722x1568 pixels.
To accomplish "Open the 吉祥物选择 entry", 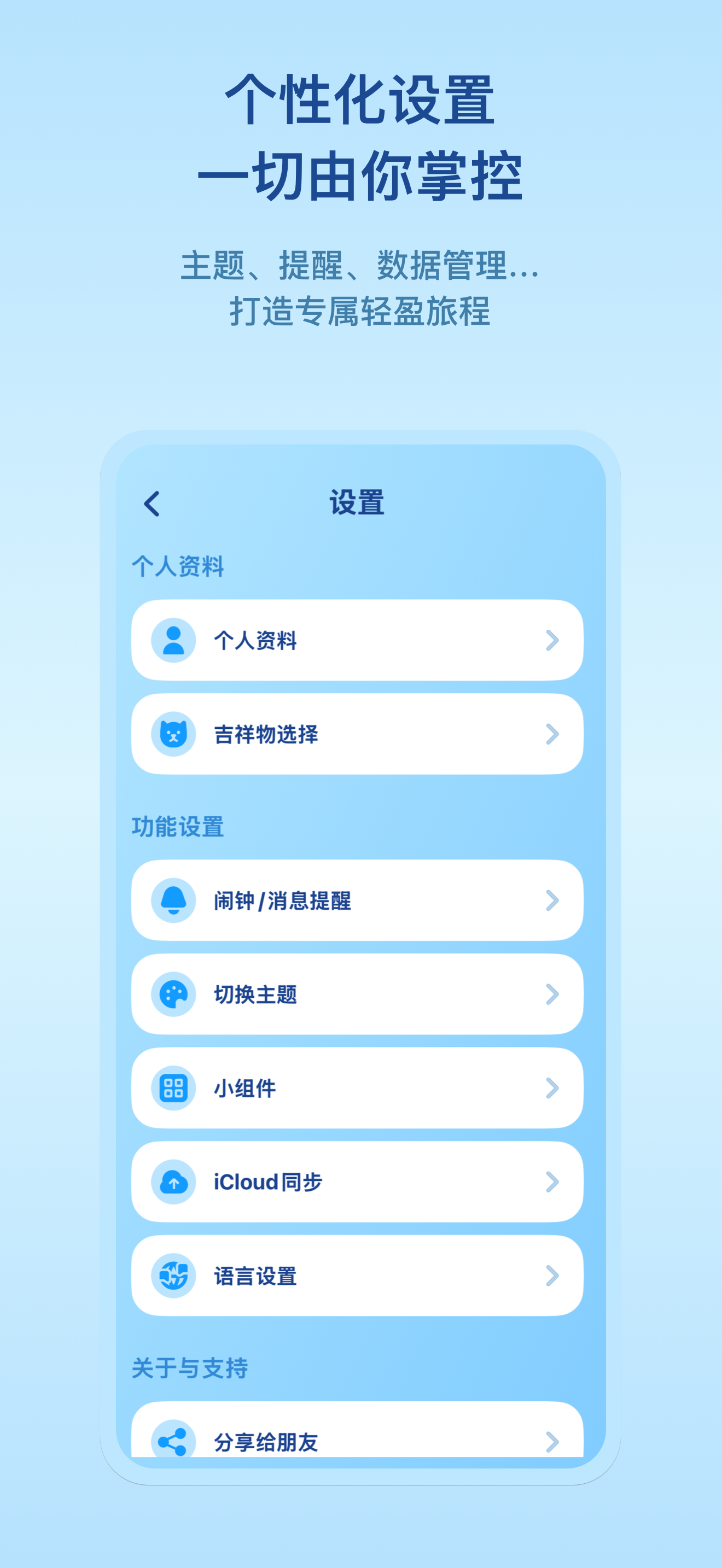I will 359,734.
